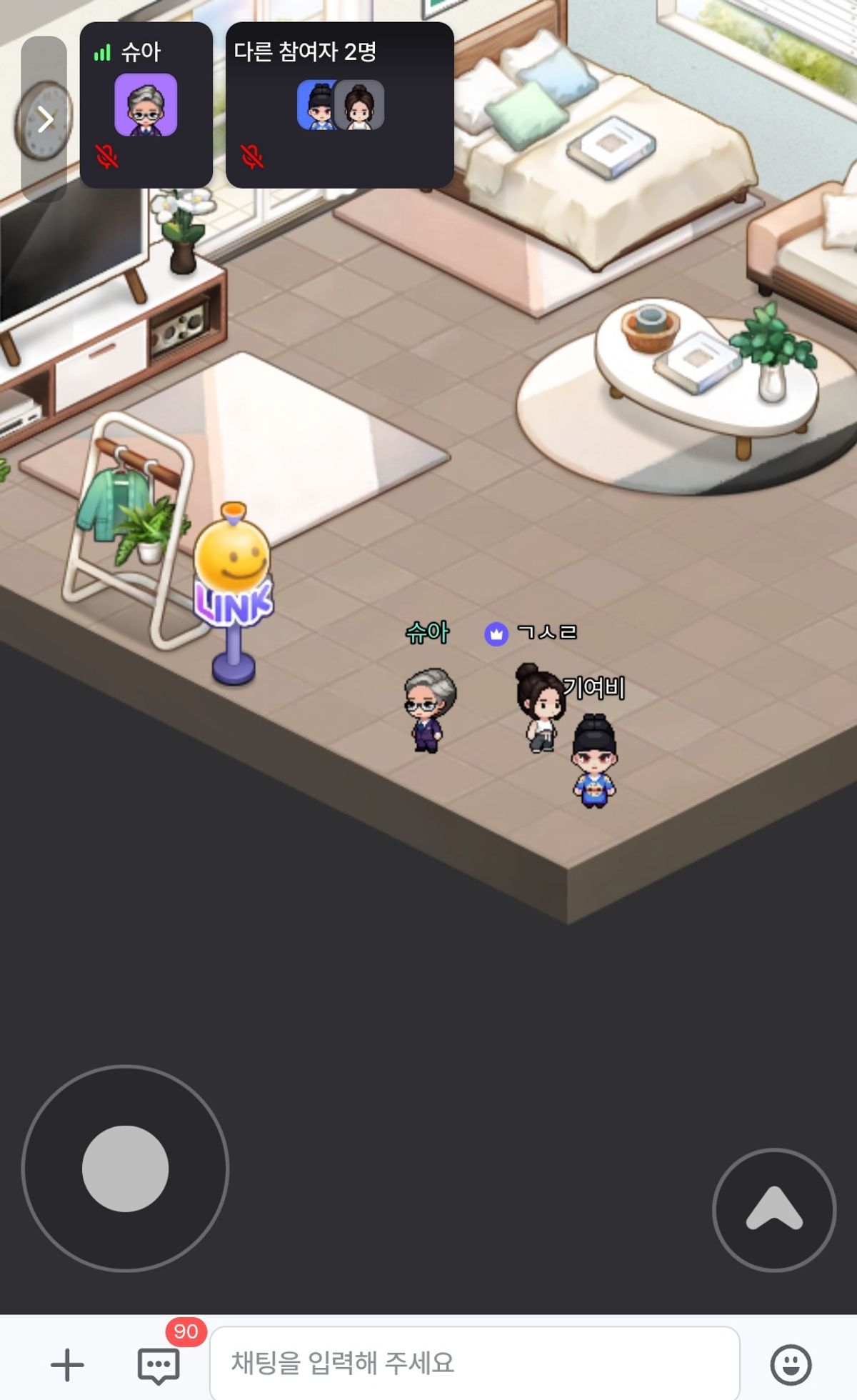Open the emoji reaction picker
The width and height of the screenshot is (857, 1400).
pyautogui.click(x=791, y=1364)
